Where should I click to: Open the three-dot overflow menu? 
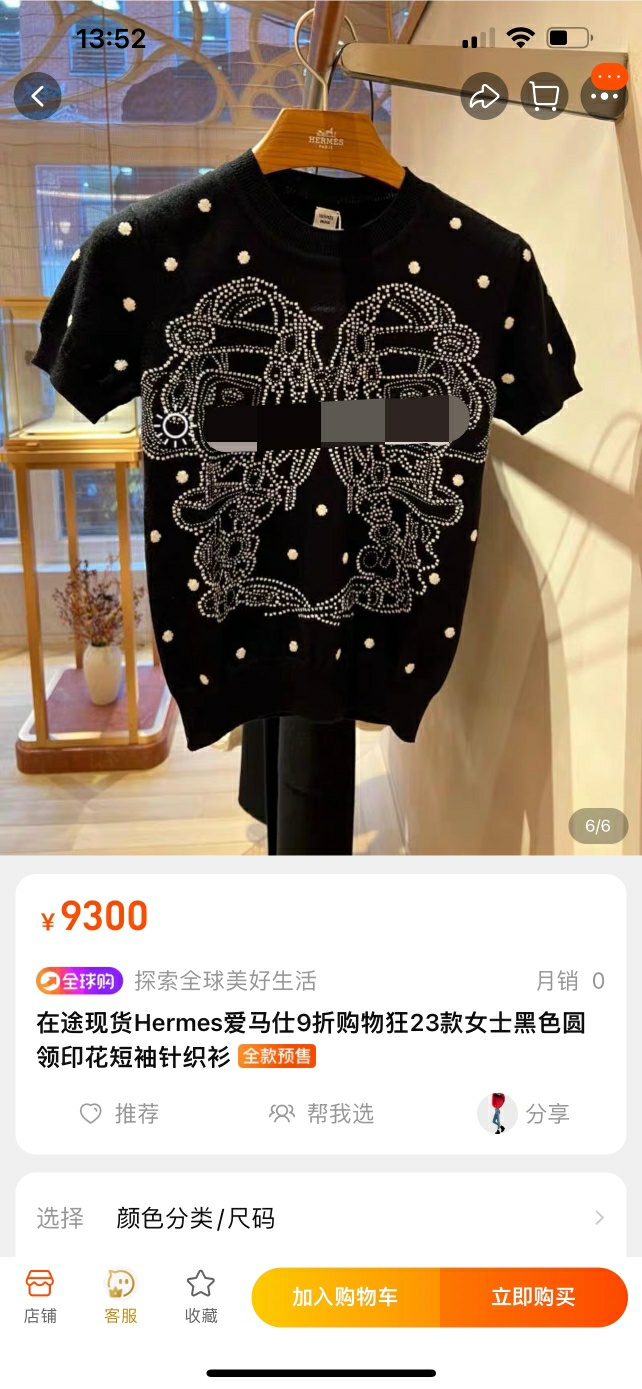[x=604, y=97]
